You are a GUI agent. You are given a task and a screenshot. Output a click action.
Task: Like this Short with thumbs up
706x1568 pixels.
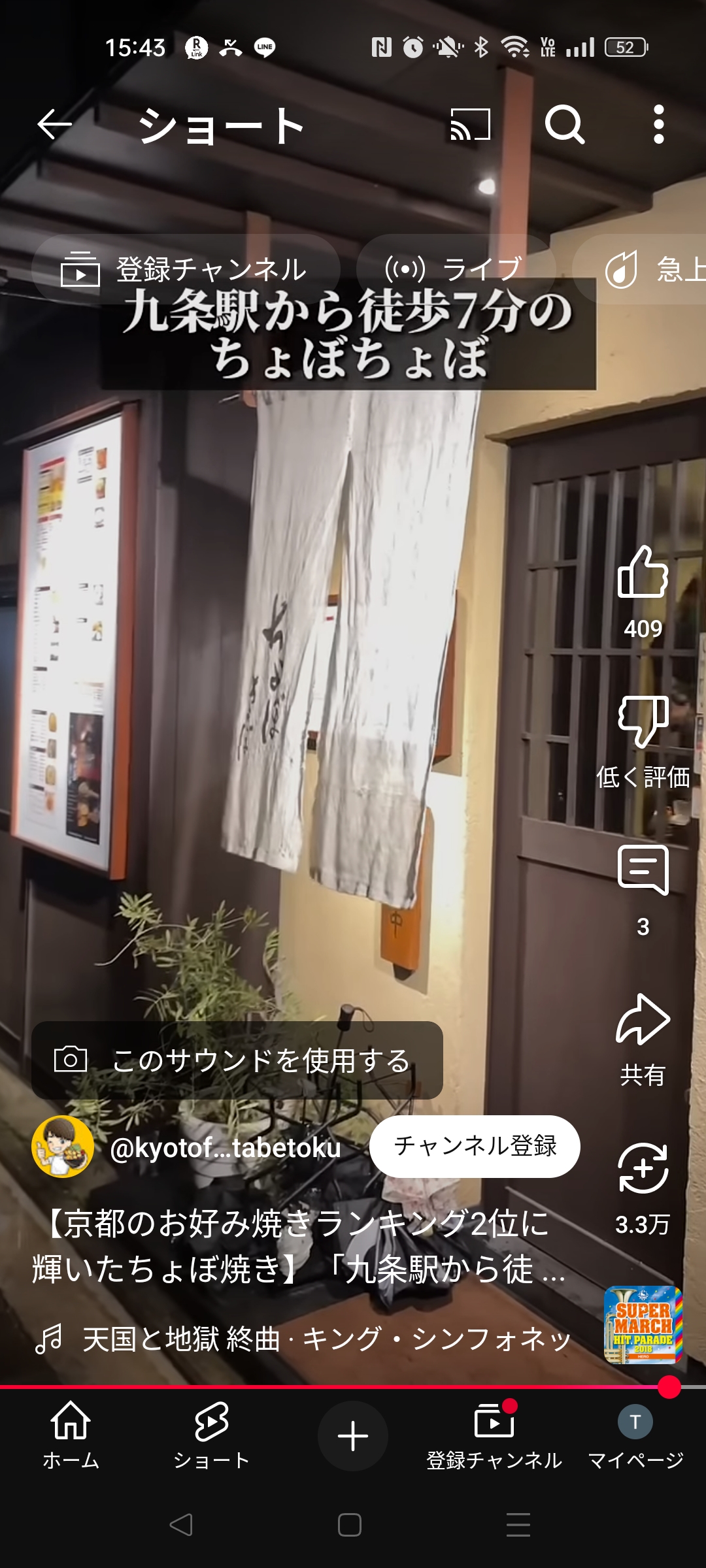(x=643, y=572)
